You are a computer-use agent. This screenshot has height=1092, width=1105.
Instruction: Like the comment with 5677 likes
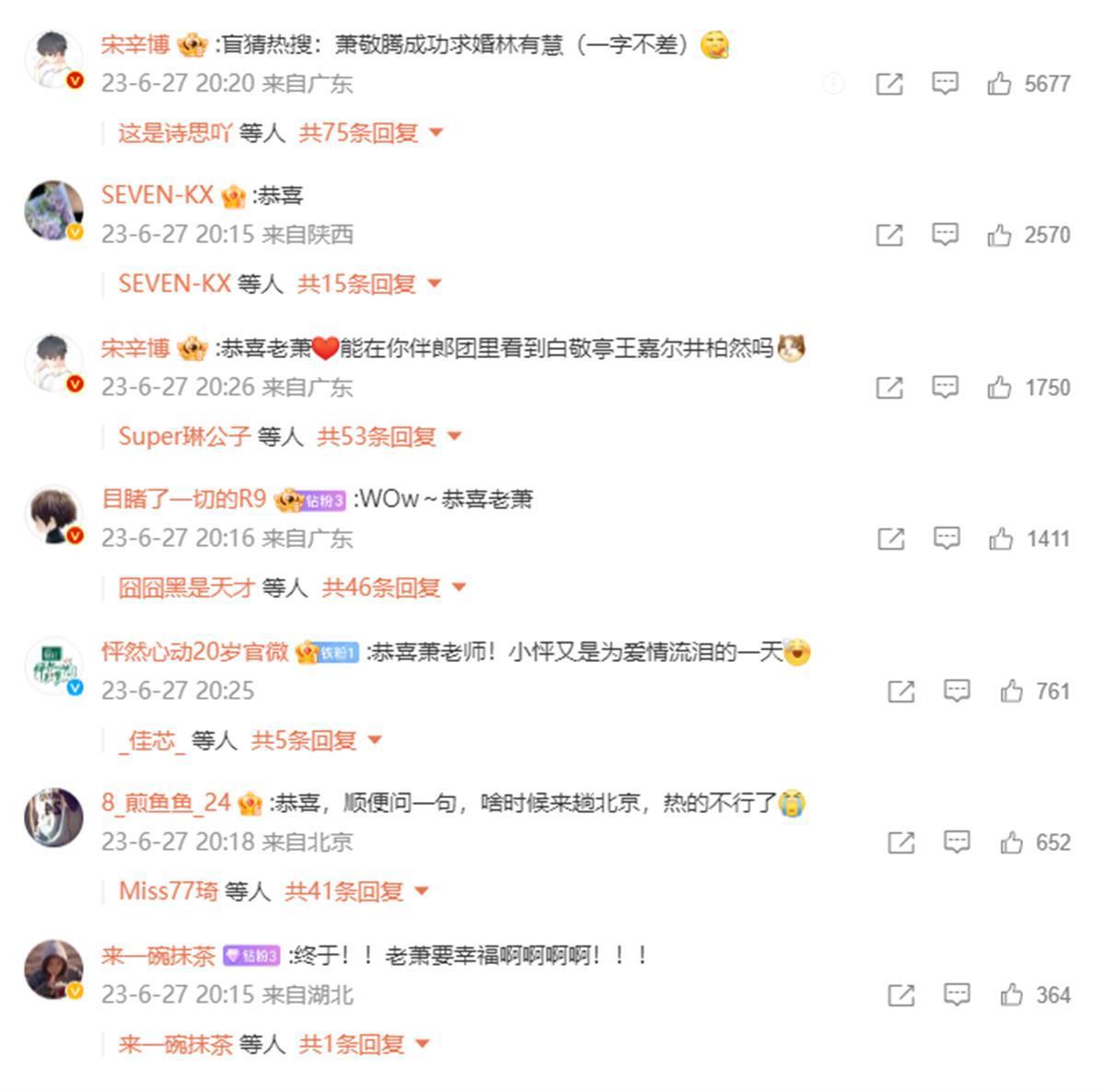point(999,85)
